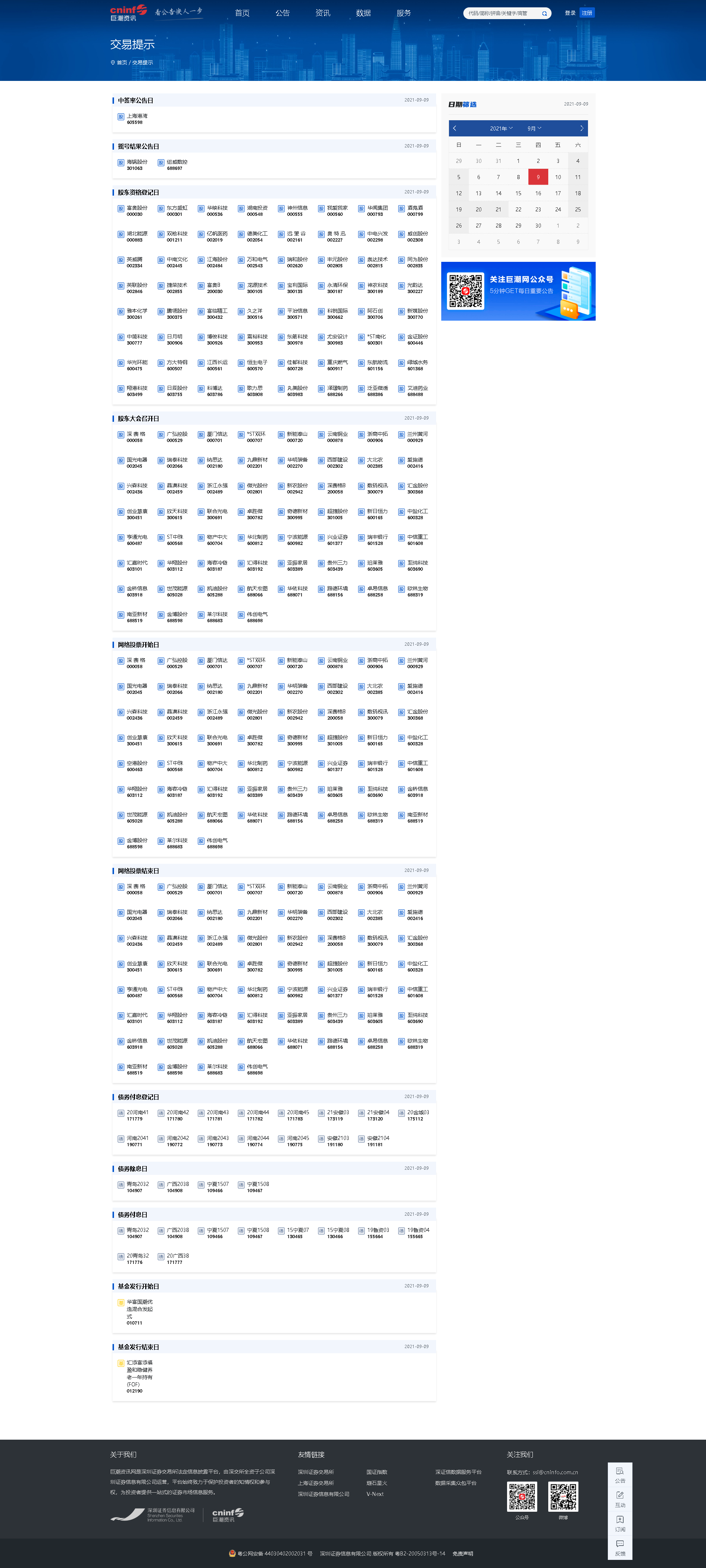Screen dimensions: 706x1568
Task: Open the 关注巨潮网公众号 banner
Action: tap(518, 291)
